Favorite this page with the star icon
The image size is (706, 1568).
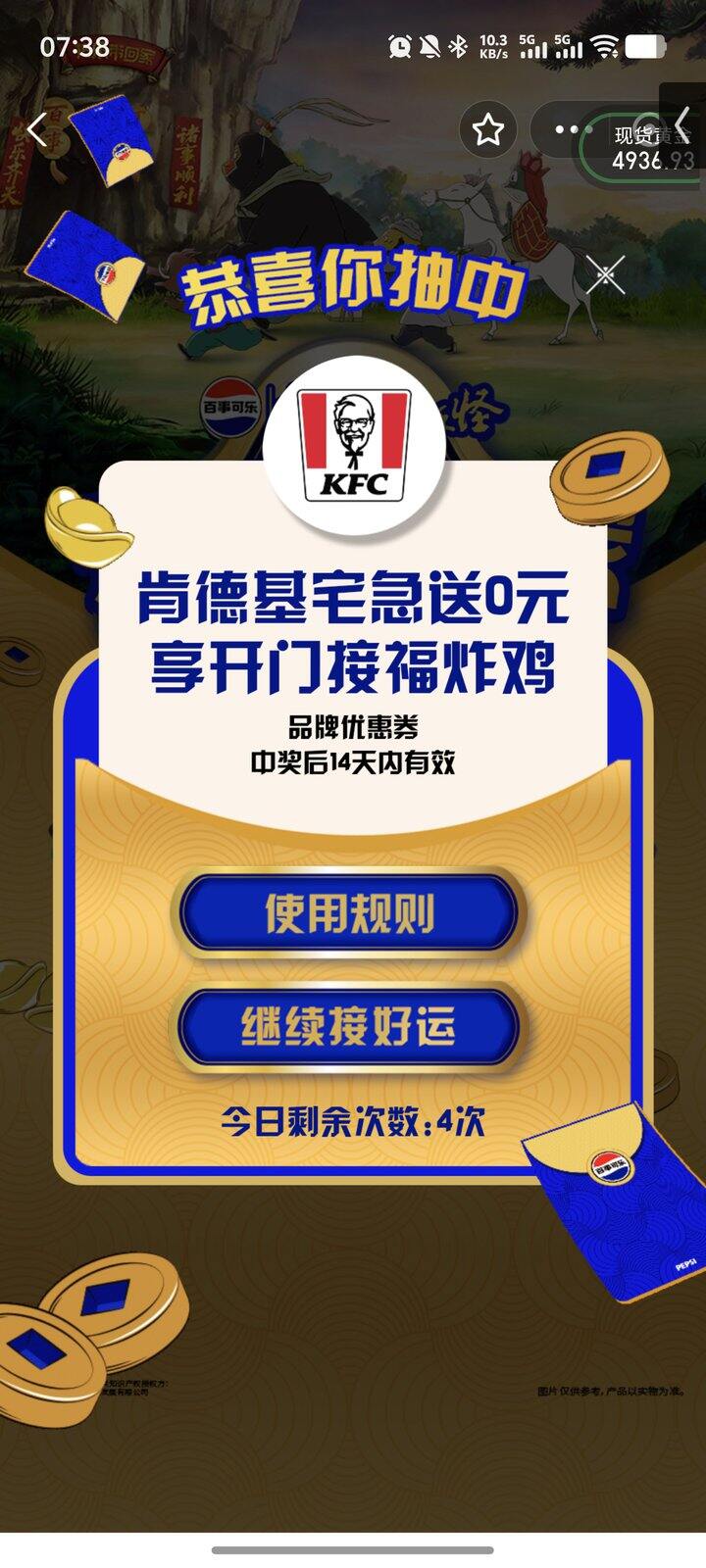pyautogui.click(x=487, y=129)
